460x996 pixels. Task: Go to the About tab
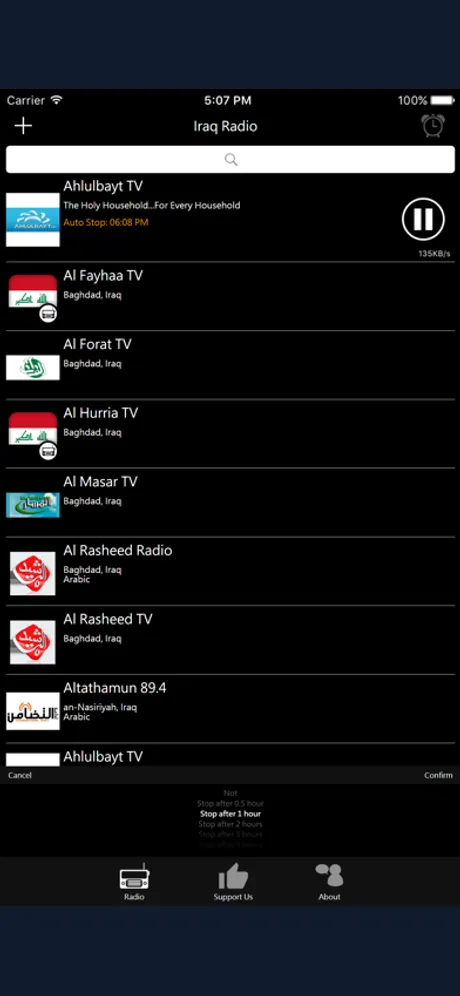[x=329, y=882]
